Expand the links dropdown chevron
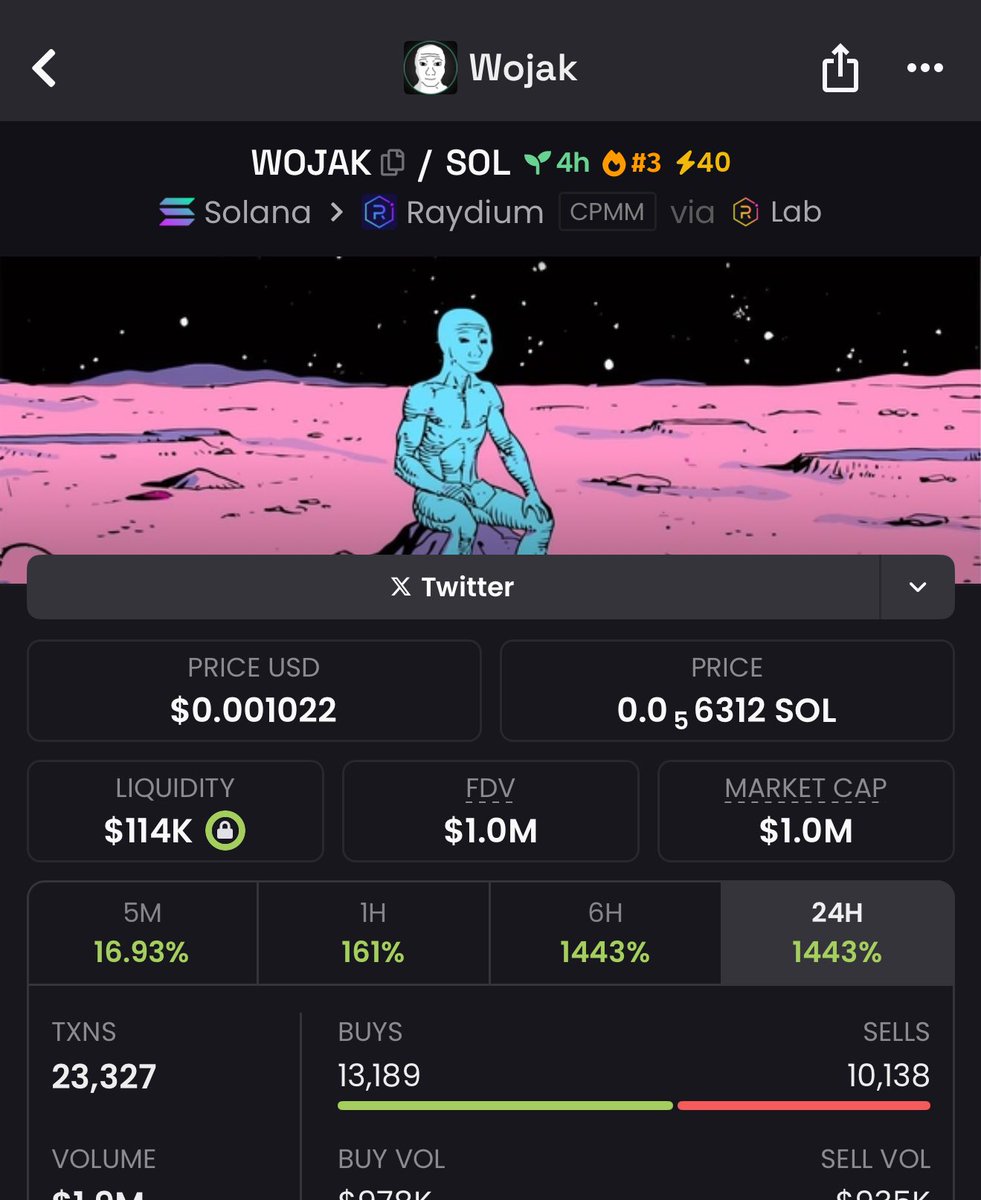 click(x=917, y=587)
